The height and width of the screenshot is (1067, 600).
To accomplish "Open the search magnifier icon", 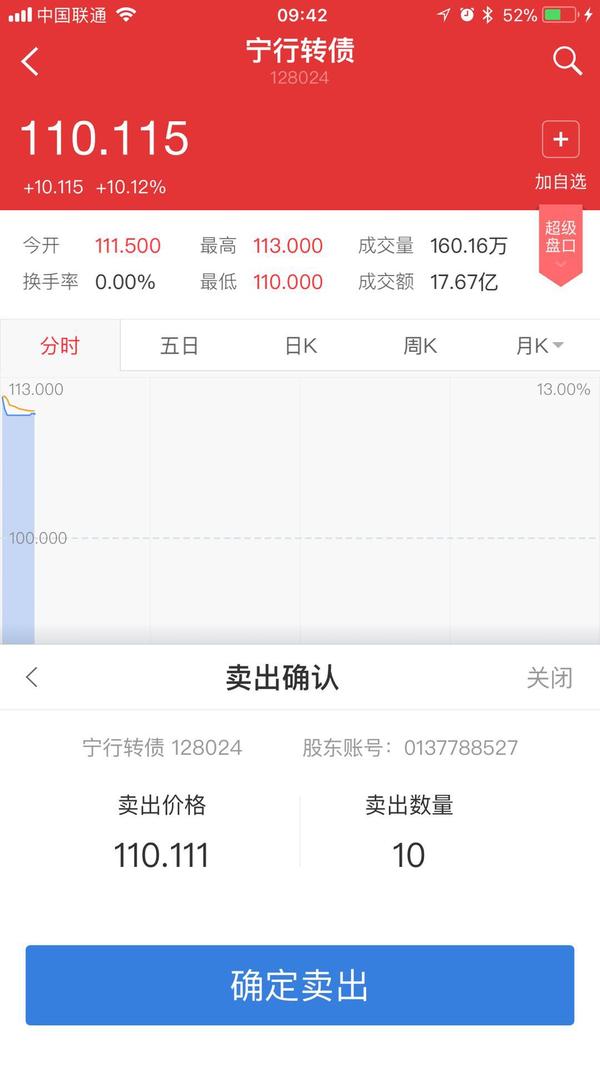I will click(x=567, y=61).
